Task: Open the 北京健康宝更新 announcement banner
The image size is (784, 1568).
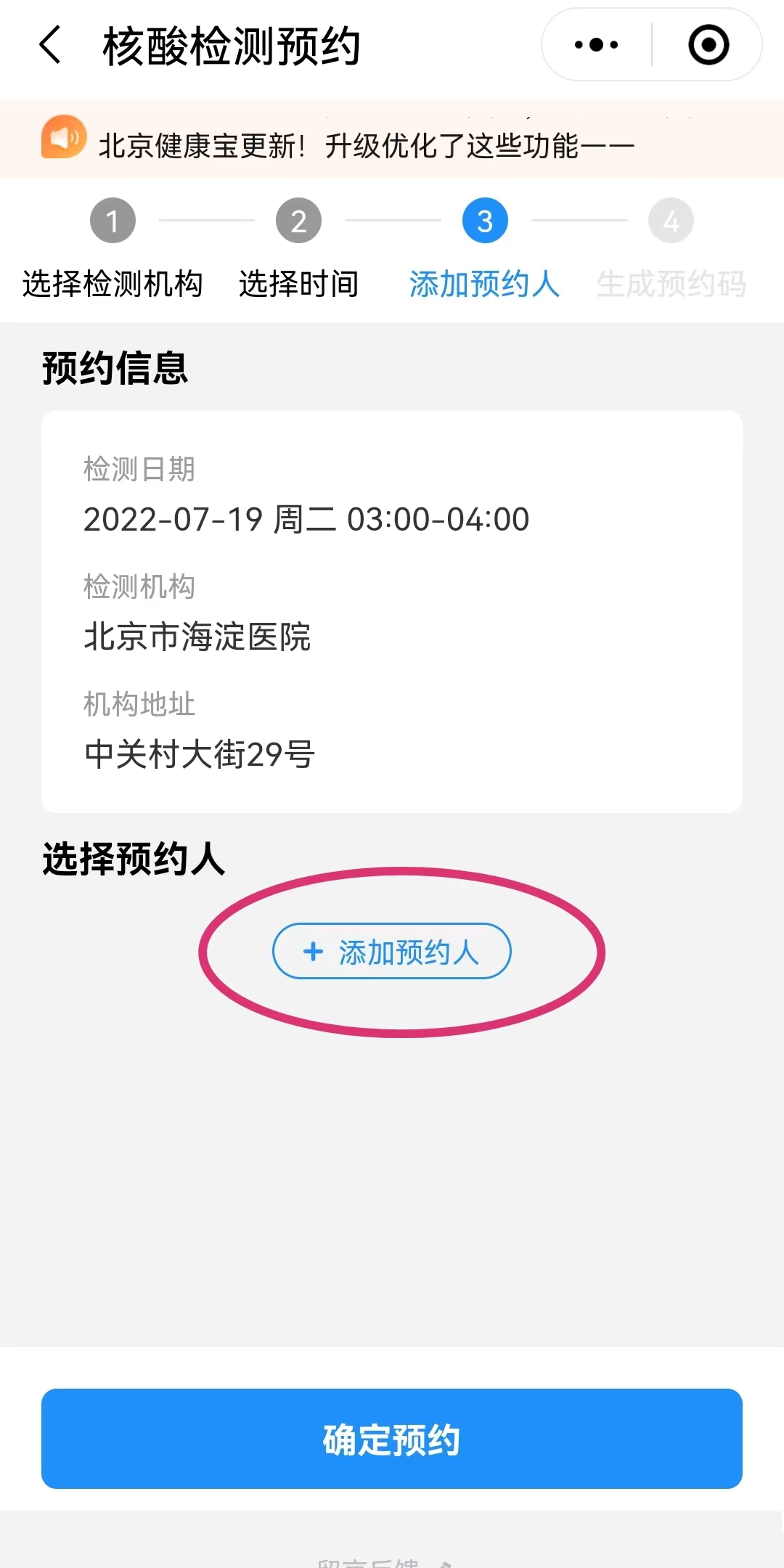Action: click(367, 145)
